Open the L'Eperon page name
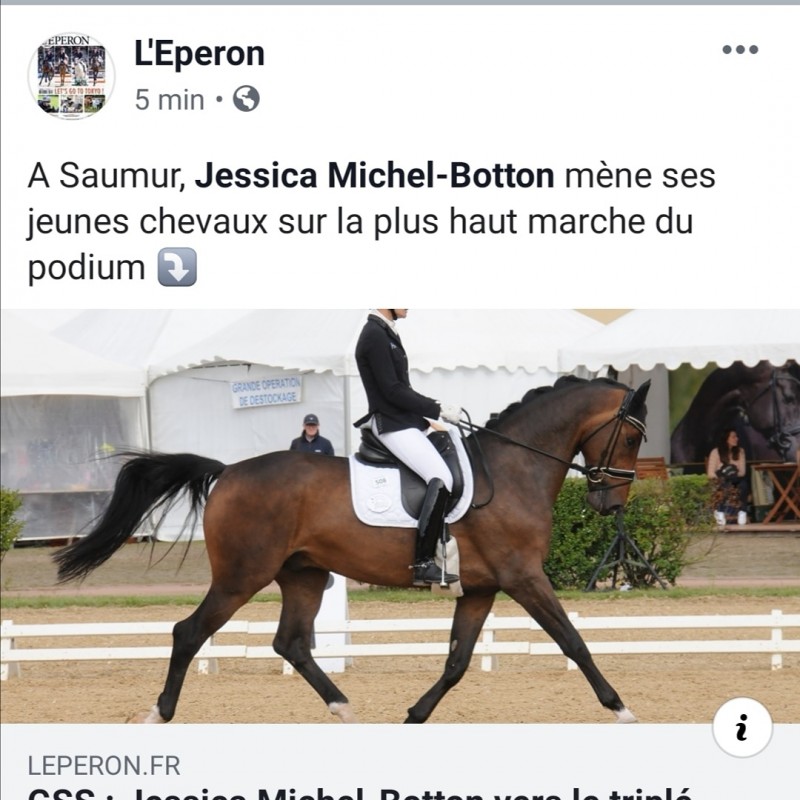Screen dimensions: 800x800 (199, 53)
